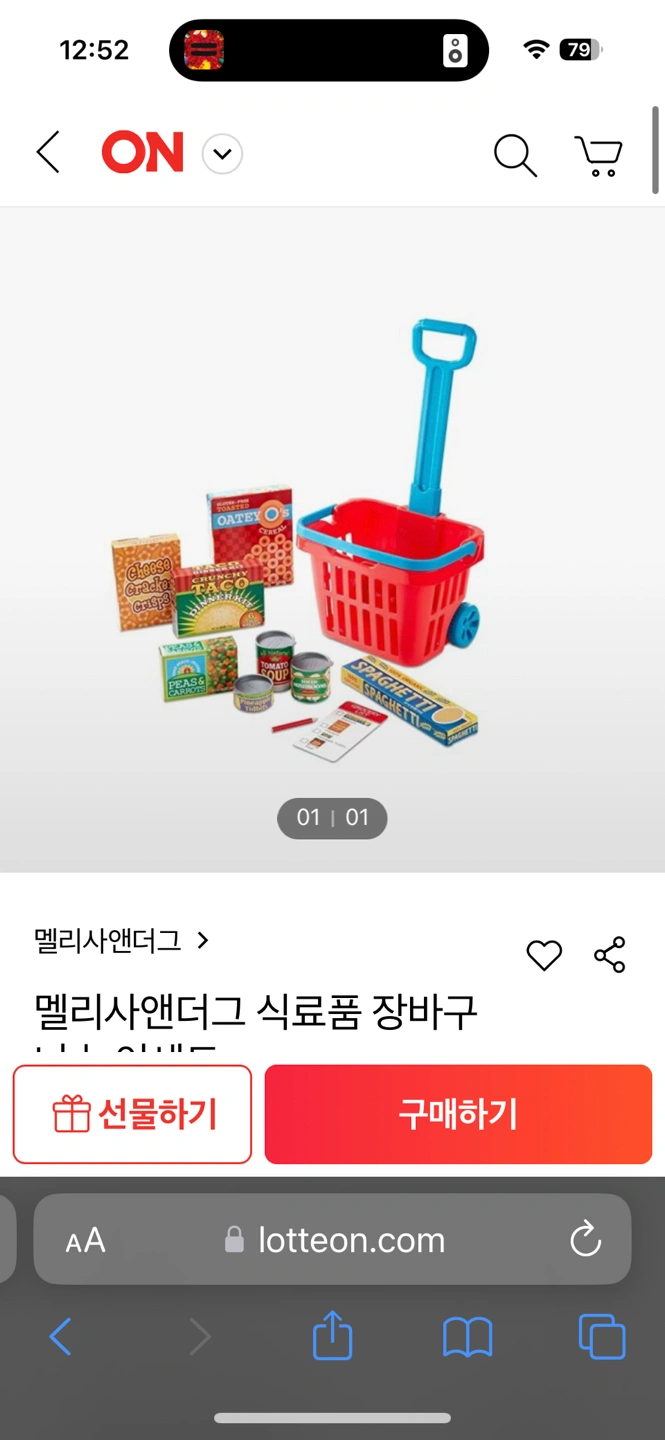The image size is (665, 1440).
Task: Go back in Safari toolbar
Action: (61, 1337)
